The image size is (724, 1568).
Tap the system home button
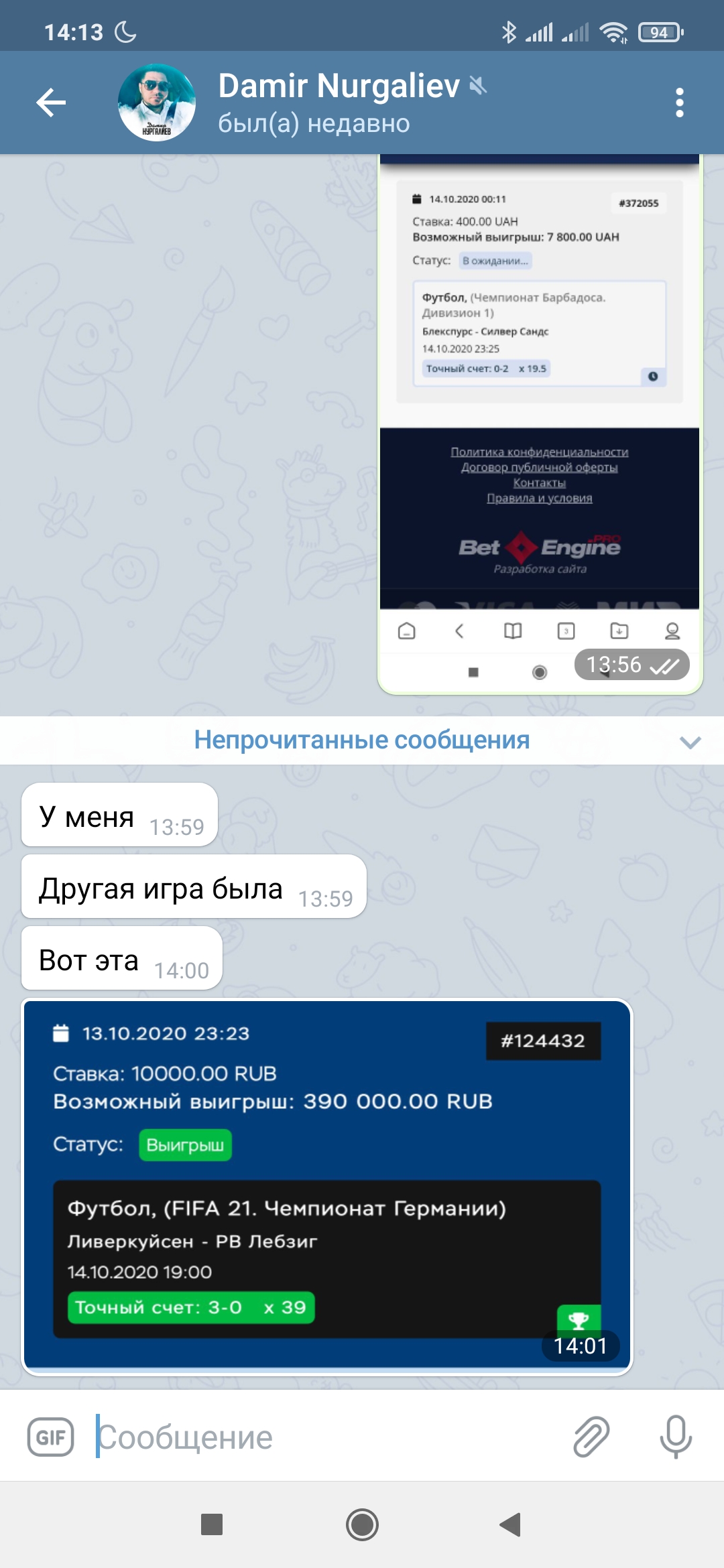(x=362, y=1524)
